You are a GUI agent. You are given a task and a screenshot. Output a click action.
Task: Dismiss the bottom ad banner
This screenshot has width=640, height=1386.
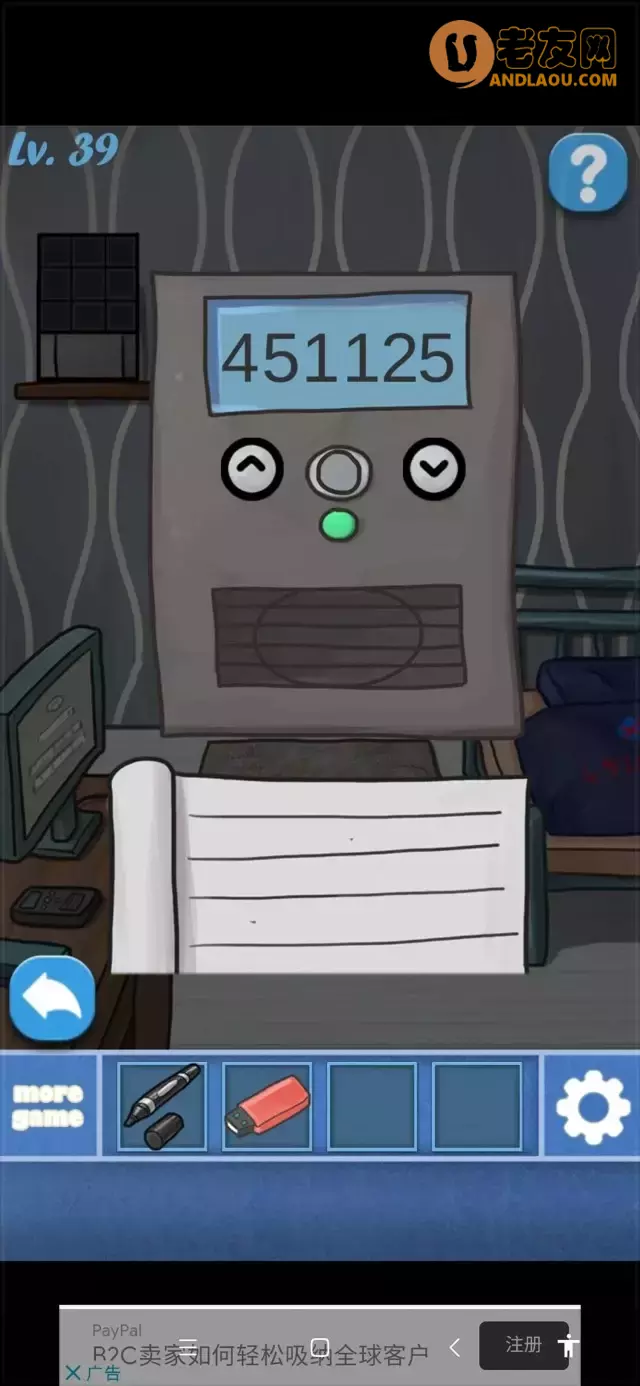pyautogui.click(x=73, y=1373)
